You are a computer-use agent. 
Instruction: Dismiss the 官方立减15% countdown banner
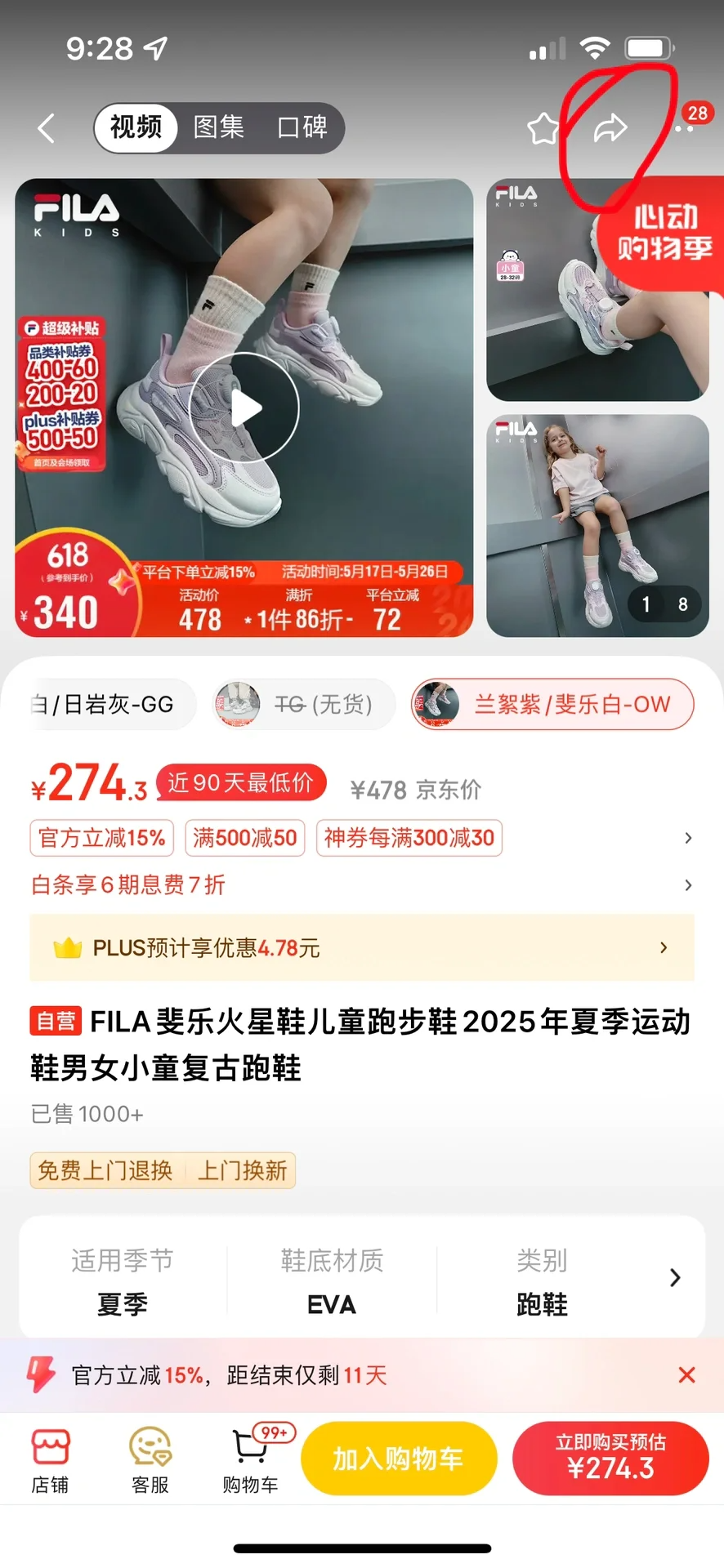pos(686,1375)
